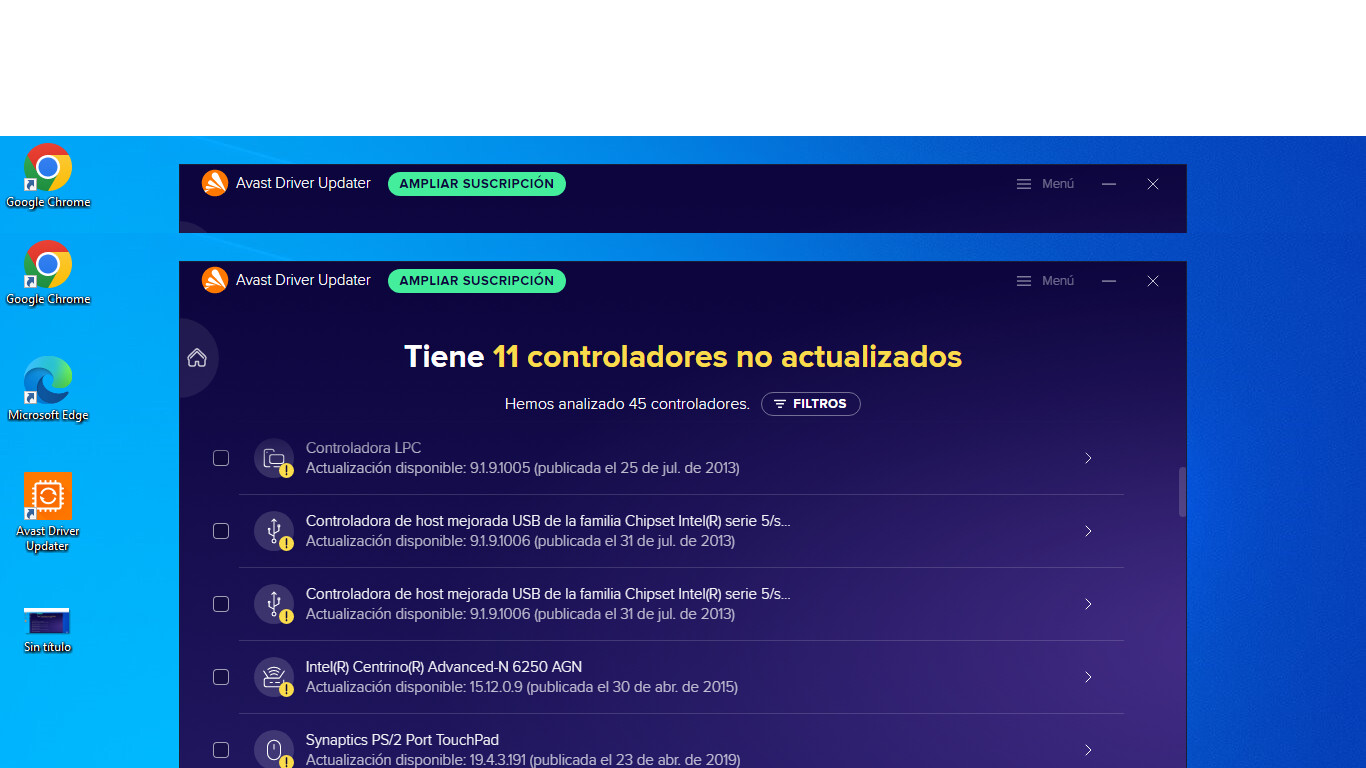Expand Controladora LPC details chevron
This screenshot has width=1366, height=768.
[1089, 458]
